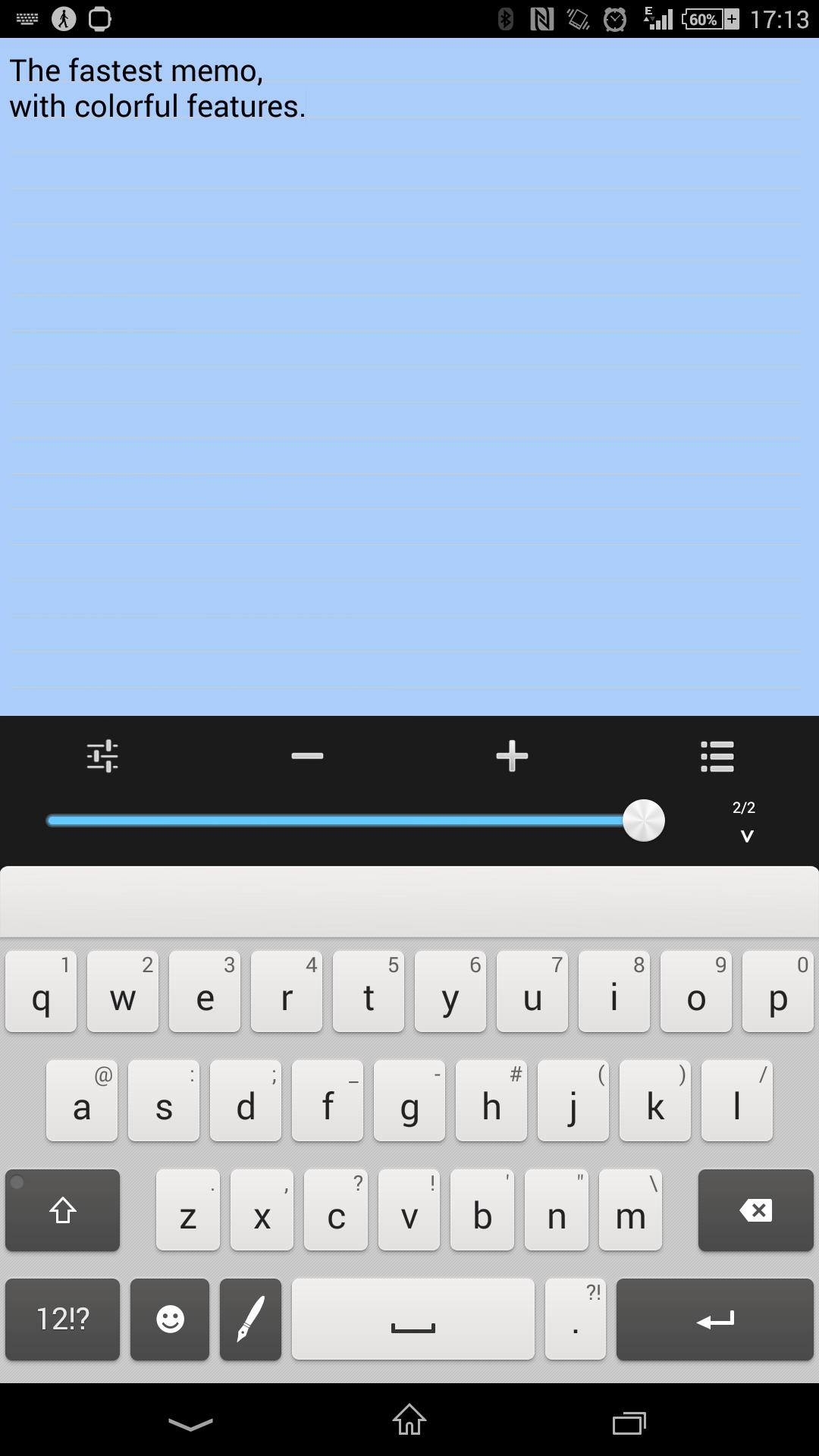
Task: Open the memo settings sliders icon
Action: tap(102, 755)
